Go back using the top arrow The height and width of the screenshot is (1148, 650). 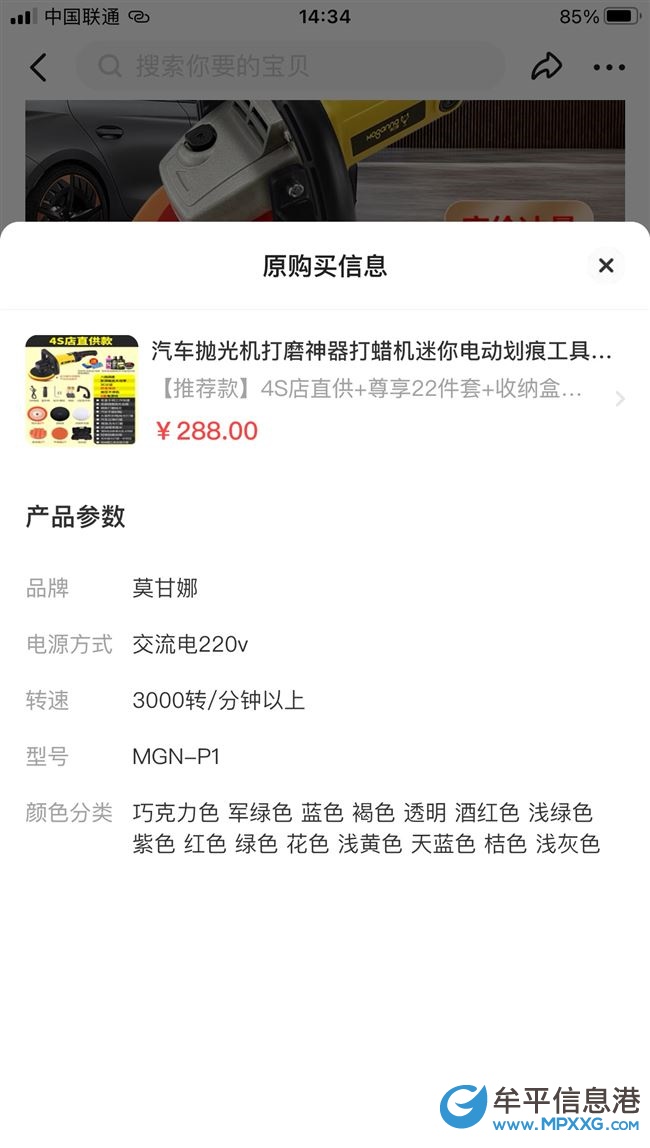click(38, 67)
